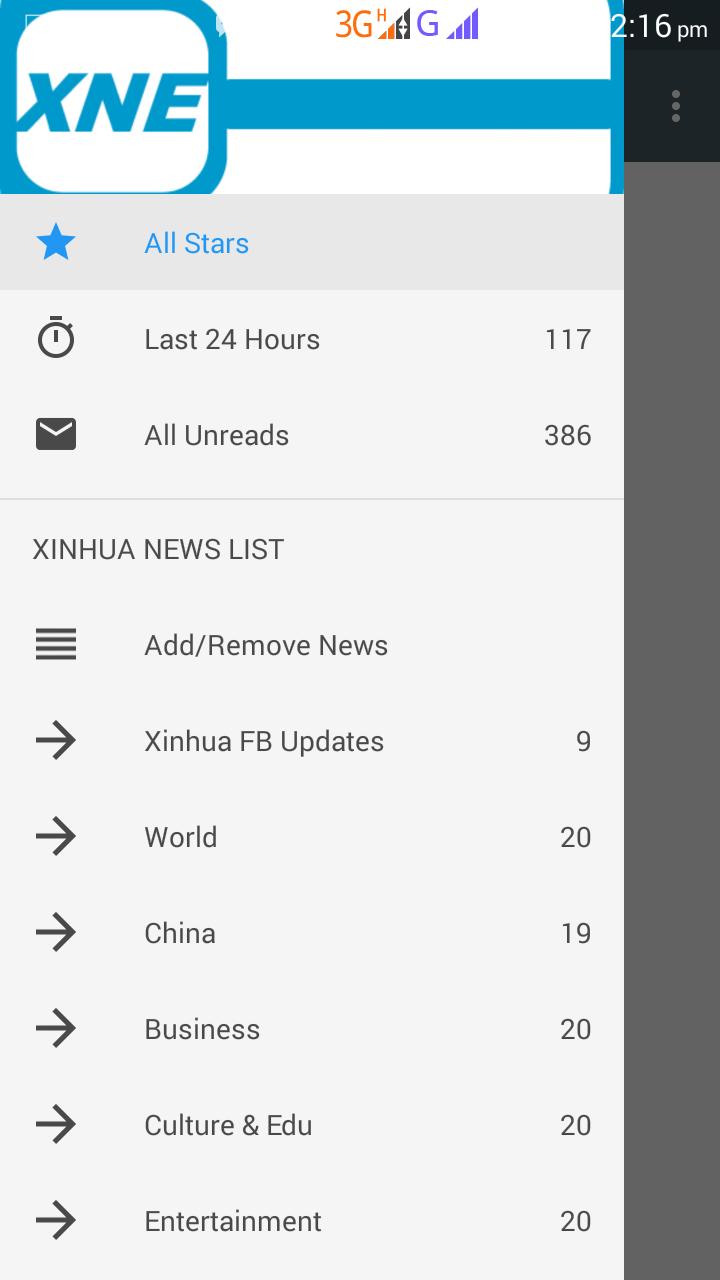Tap the XNE app logo
This screenshot has height=1280, width=720.
click(x=110, y=95)
